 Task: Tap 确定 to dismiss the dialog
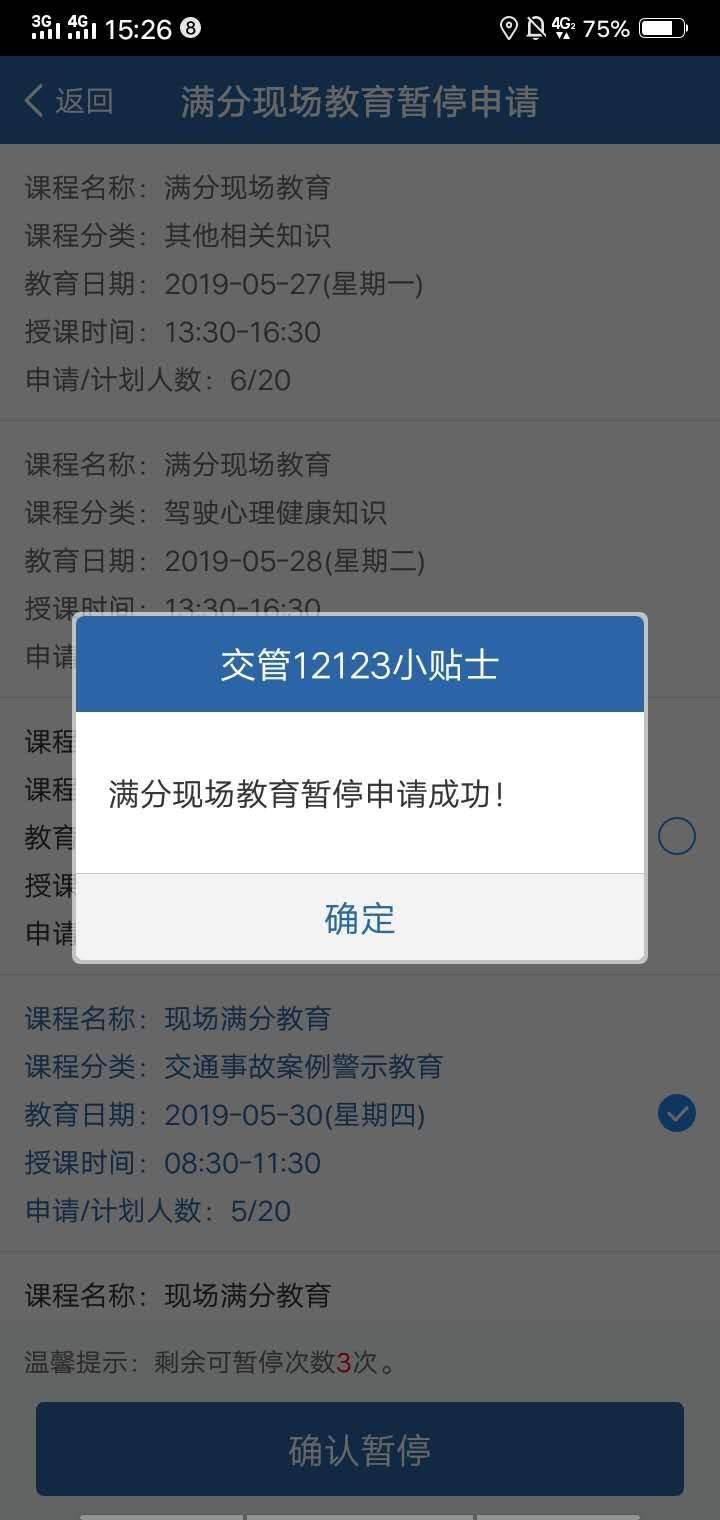pos(360,918)
